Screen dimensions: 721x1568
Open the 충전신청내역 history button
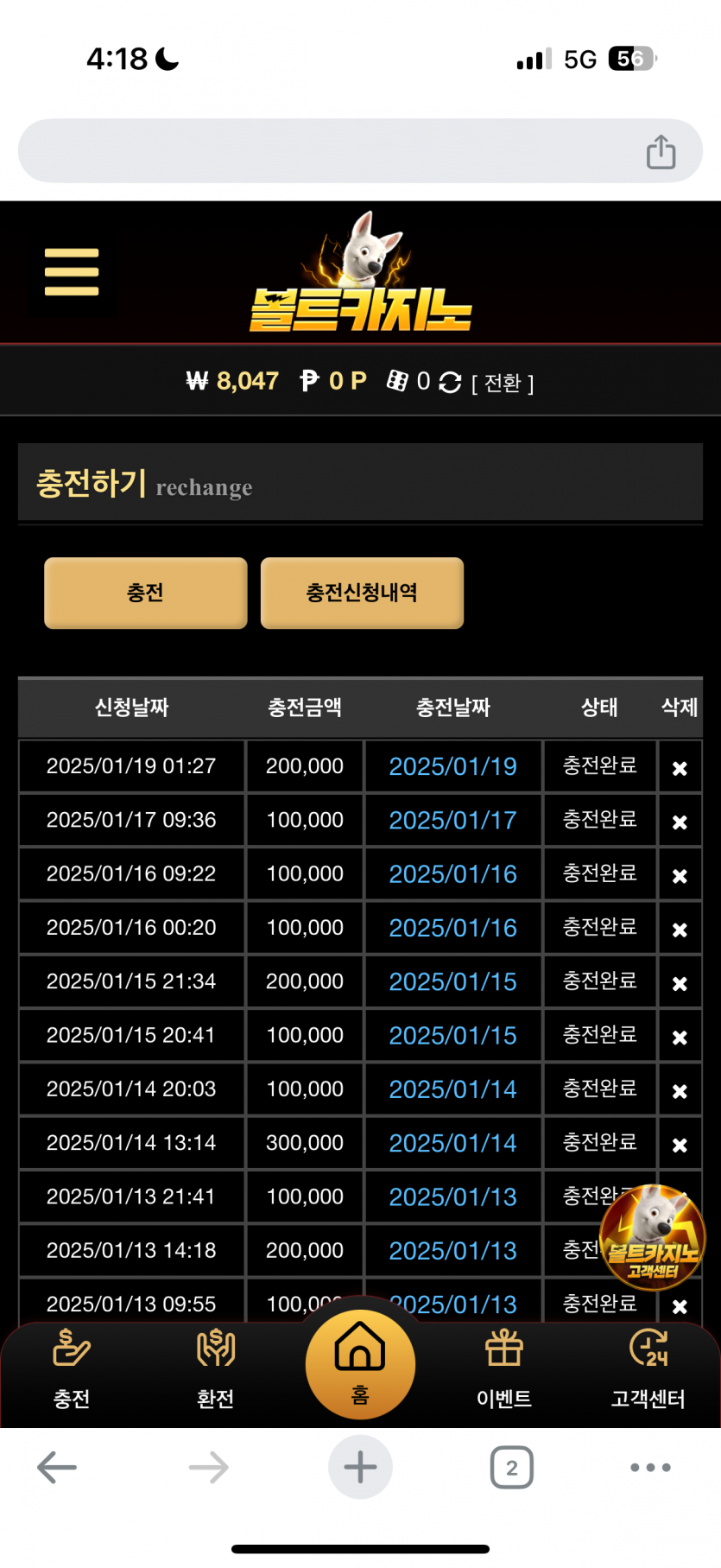362,593
